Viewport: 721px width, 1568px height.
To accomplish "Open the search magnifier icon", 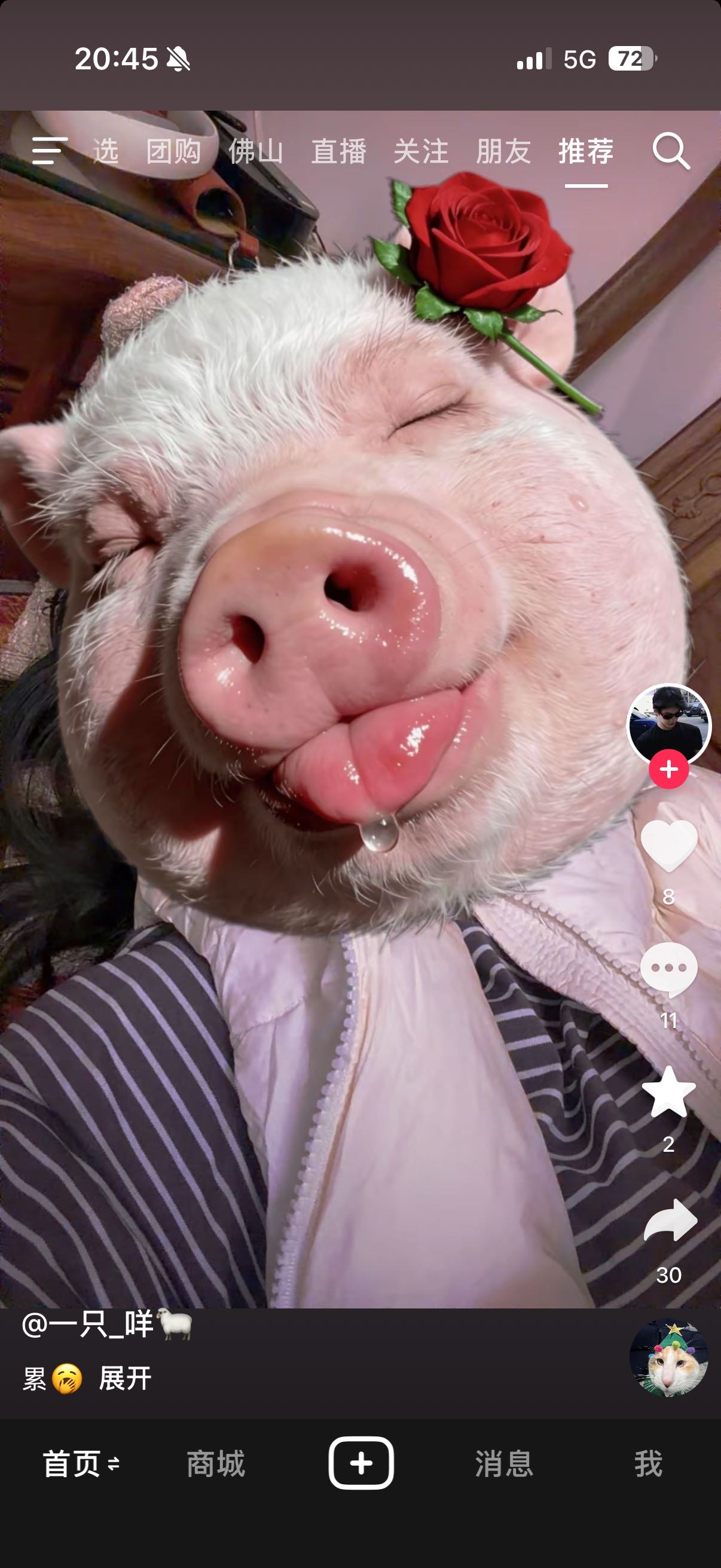I will [671, 150].
